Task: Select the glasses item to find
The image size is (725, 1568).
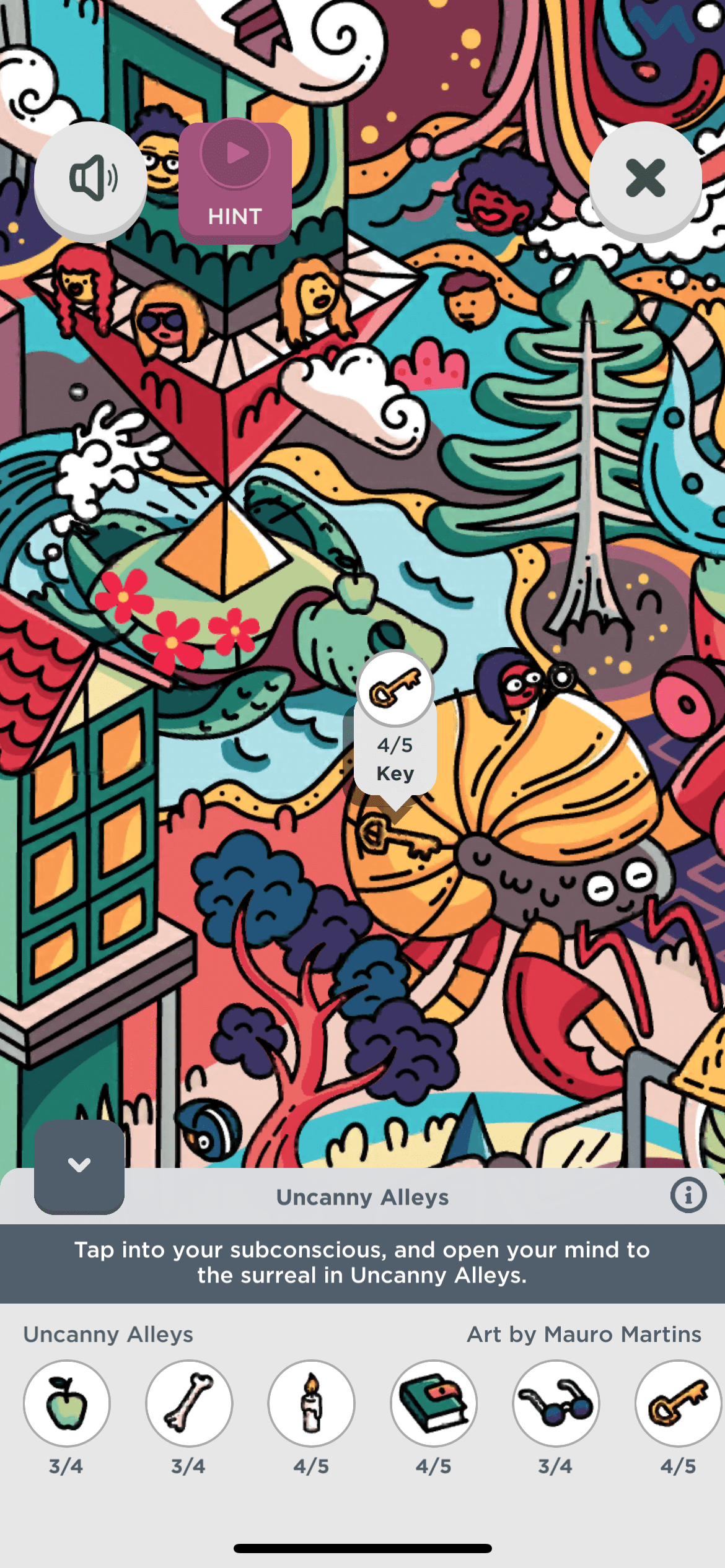Action: (556, 1404)
